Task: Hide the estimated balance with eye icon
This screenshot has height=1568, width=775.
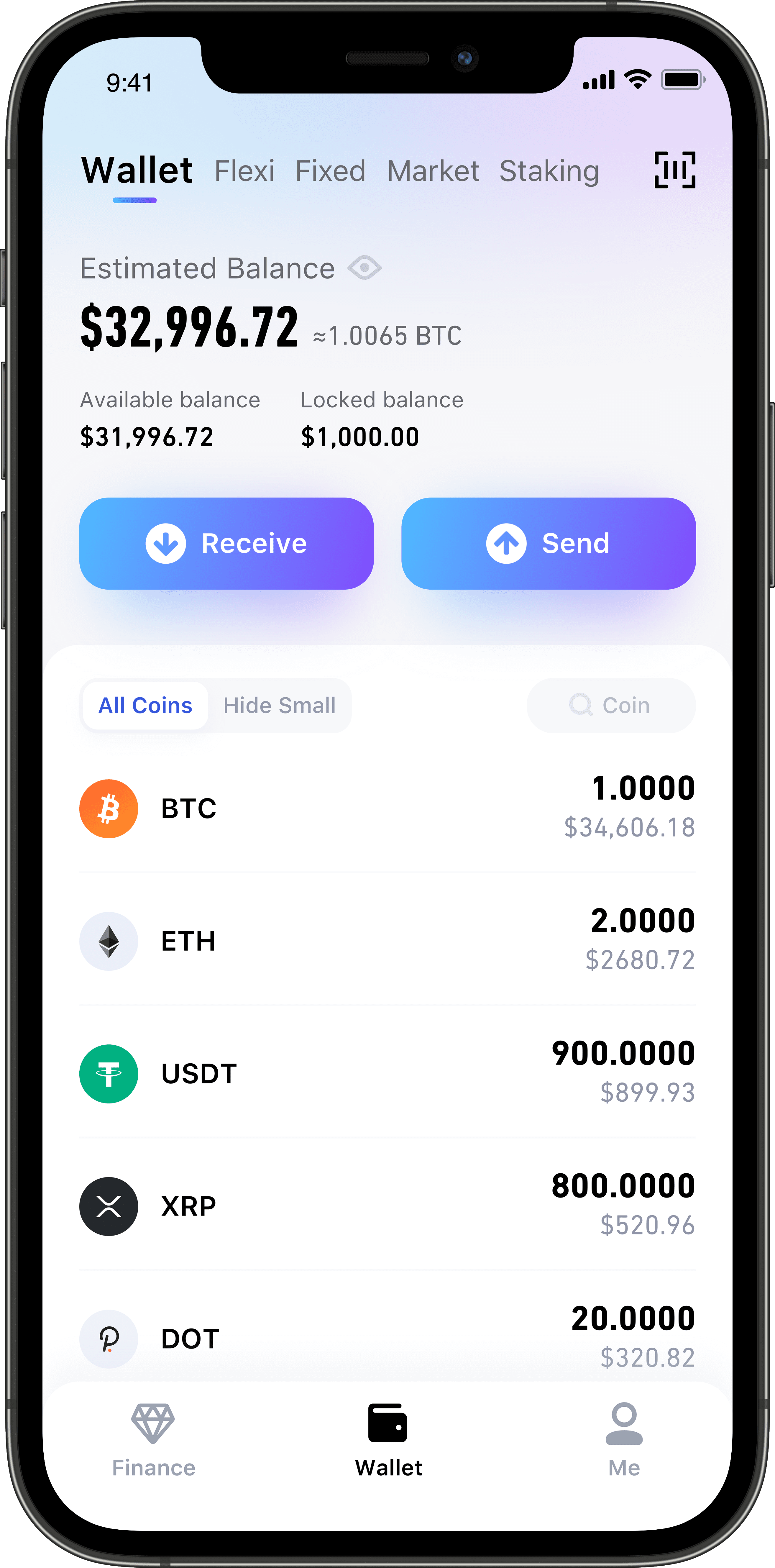Action: click(365, 268)
